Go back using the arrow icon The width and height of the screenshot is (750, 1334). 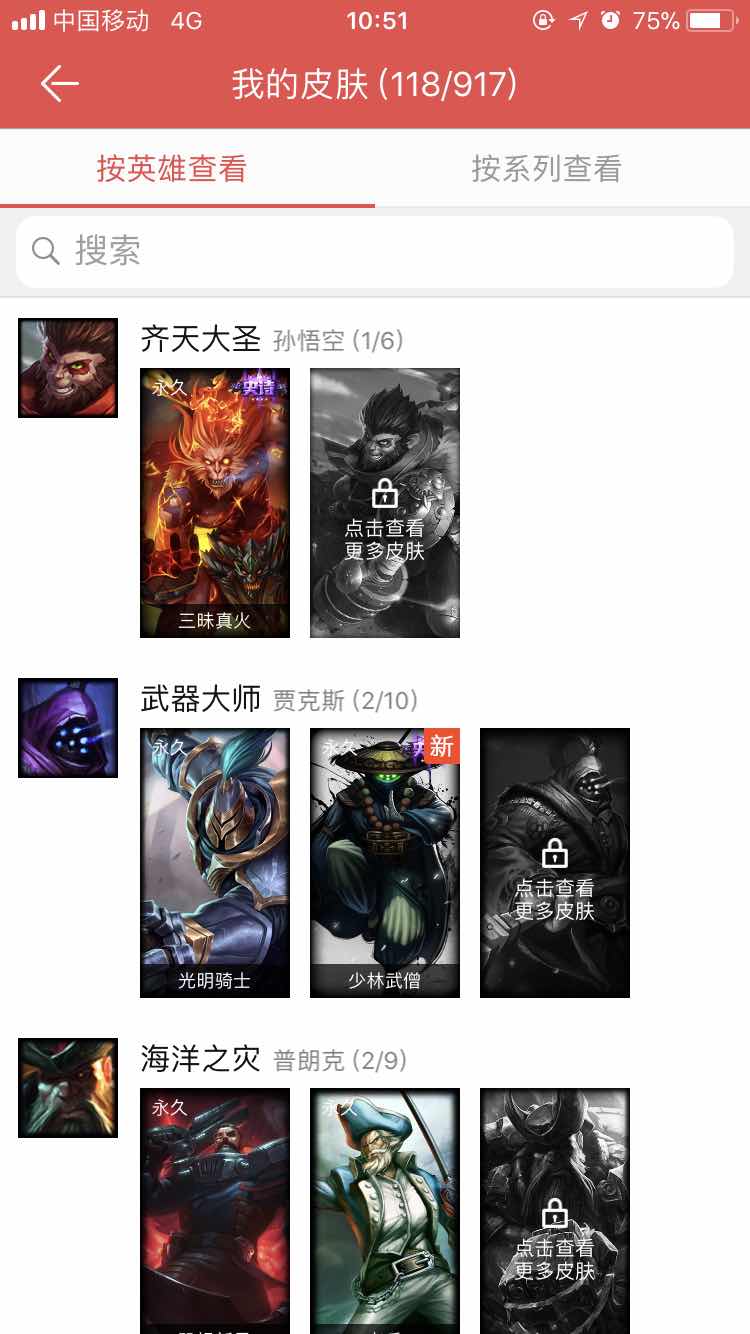tap(59, 84)
